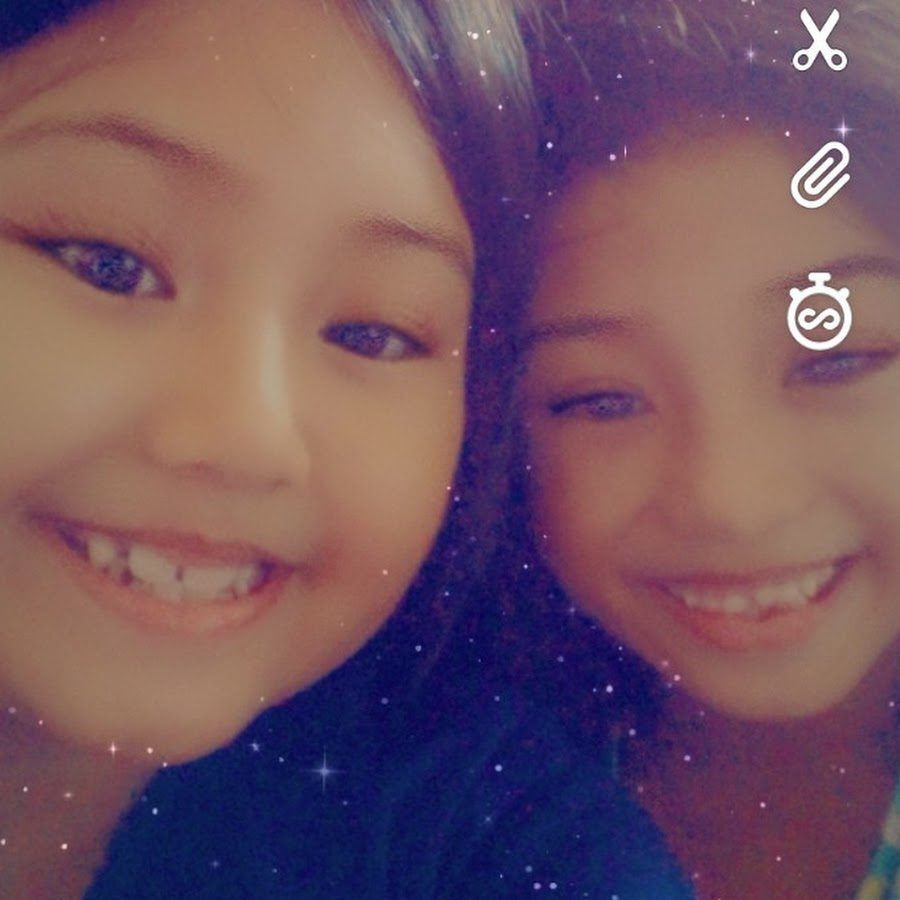The height and width of the screenshot is (900, 900).
Task: Set the snap timer duration
Action: coord(819,313)
